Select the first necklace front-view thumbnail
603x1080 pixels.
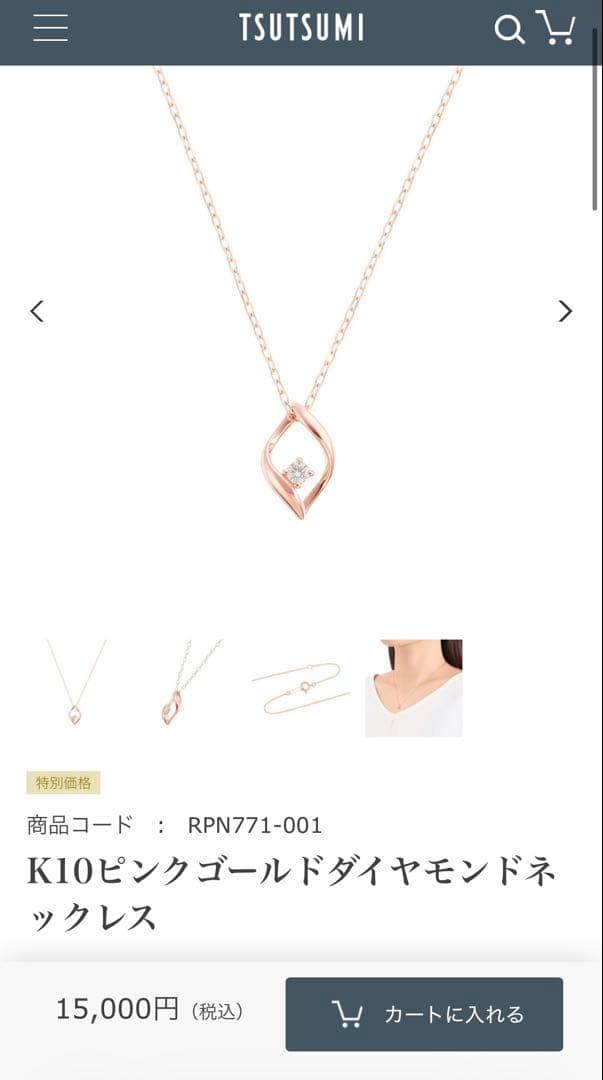point(76,688)
